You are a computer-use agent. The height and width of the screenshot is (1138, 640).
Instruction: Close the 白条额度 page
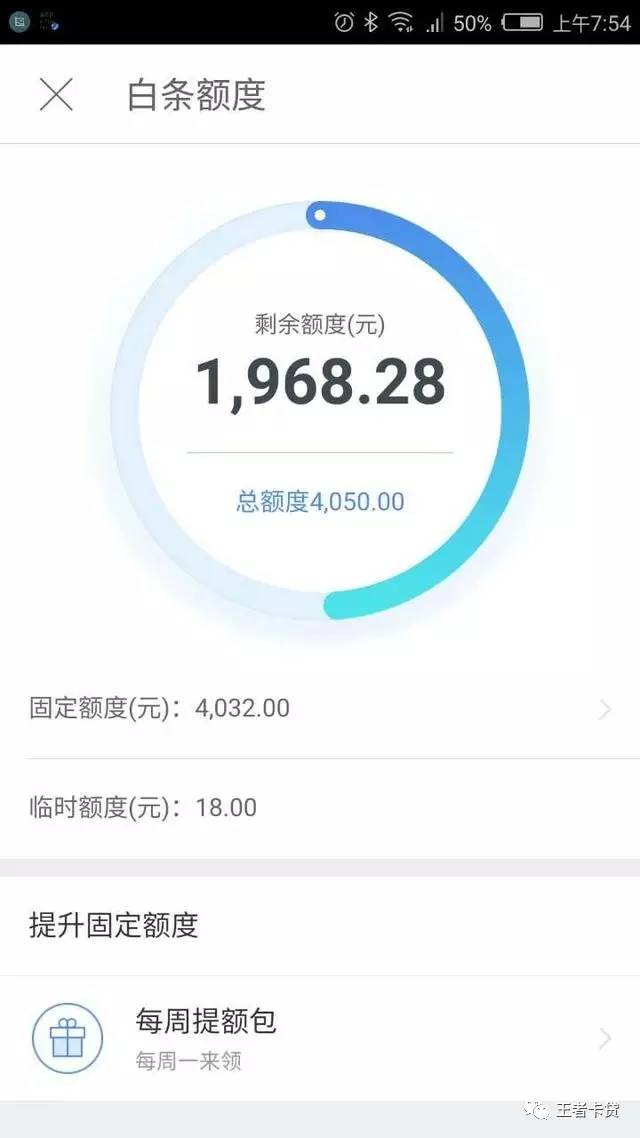(x=56, y=94)
